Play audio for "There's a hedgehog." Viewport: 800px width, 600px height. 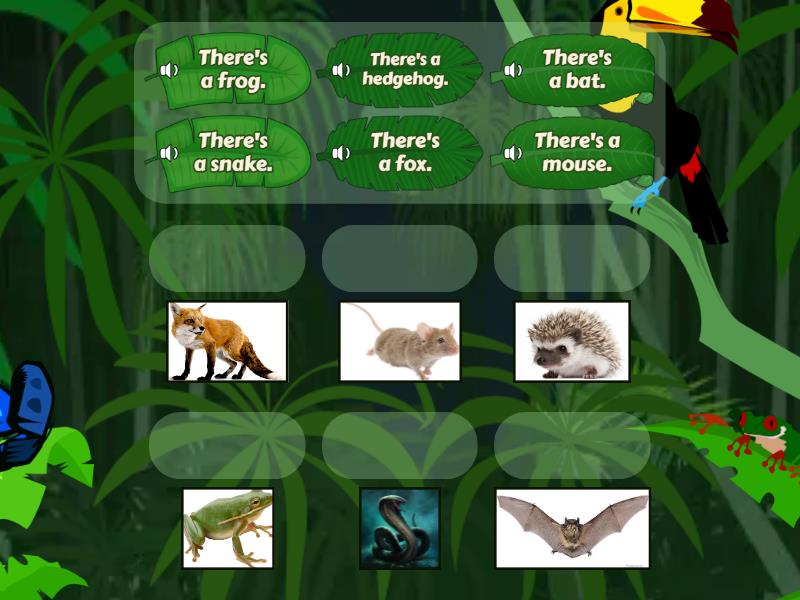tap(341, 71)
